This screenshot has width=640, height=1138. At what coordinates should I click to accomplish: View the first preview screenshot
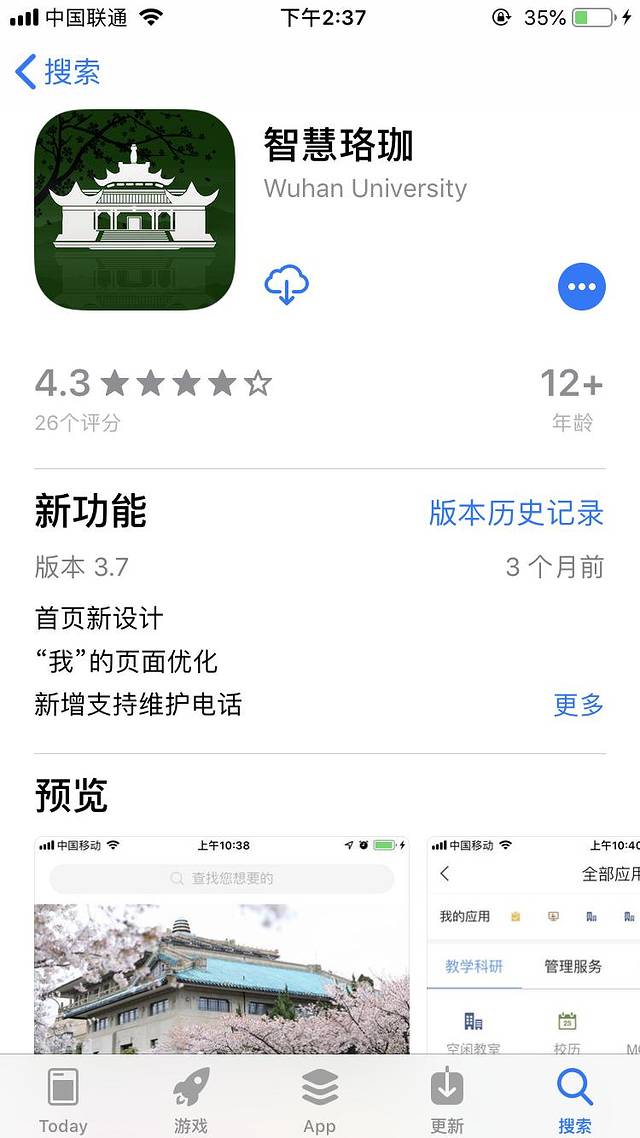222,943
